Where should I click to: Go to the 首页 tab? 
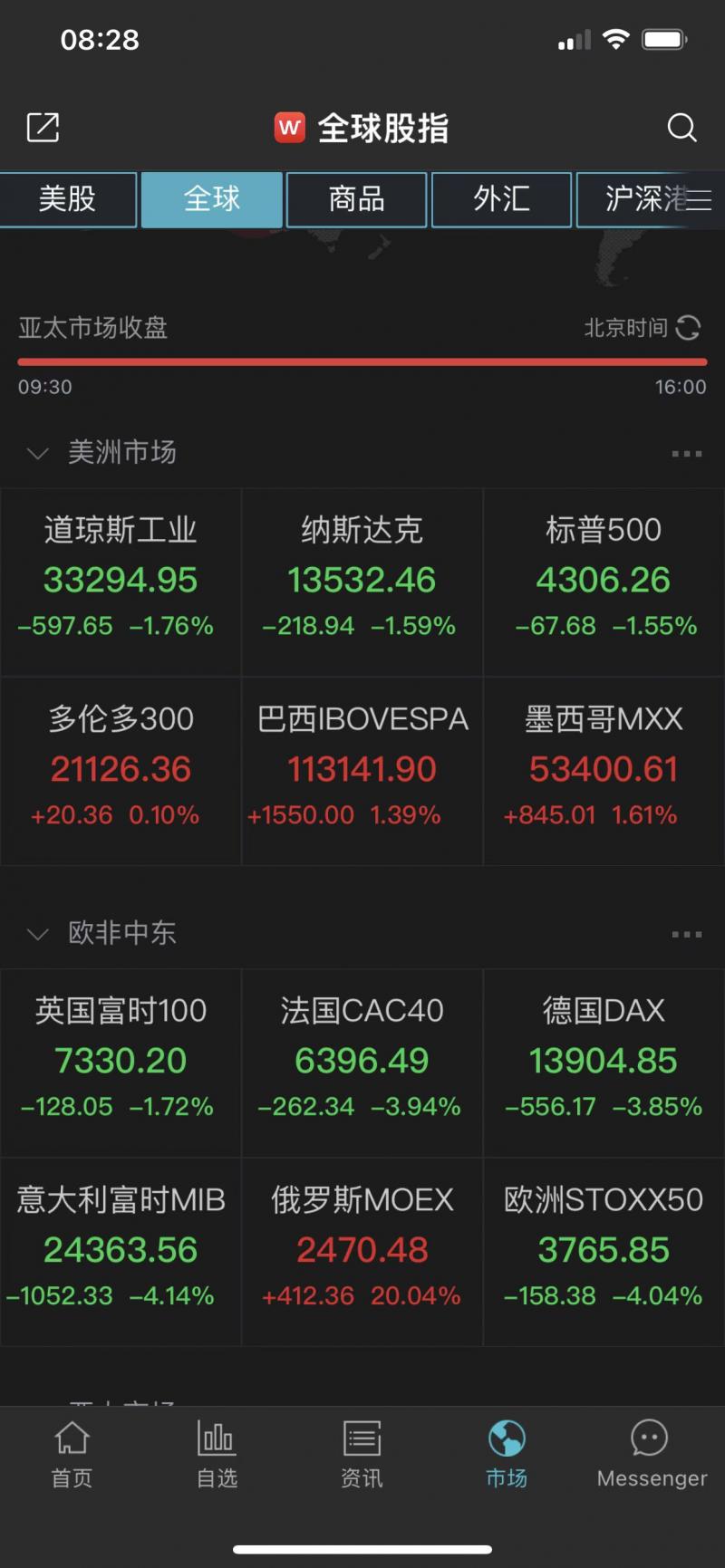72,1454
